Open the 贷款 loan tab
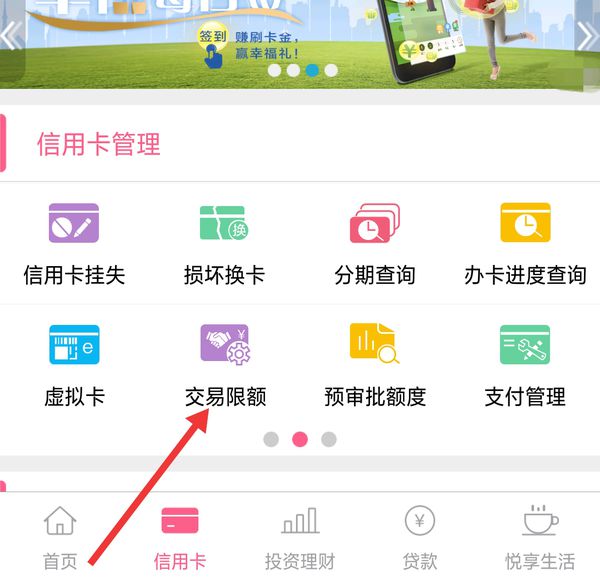 click(x=420, y=538)
